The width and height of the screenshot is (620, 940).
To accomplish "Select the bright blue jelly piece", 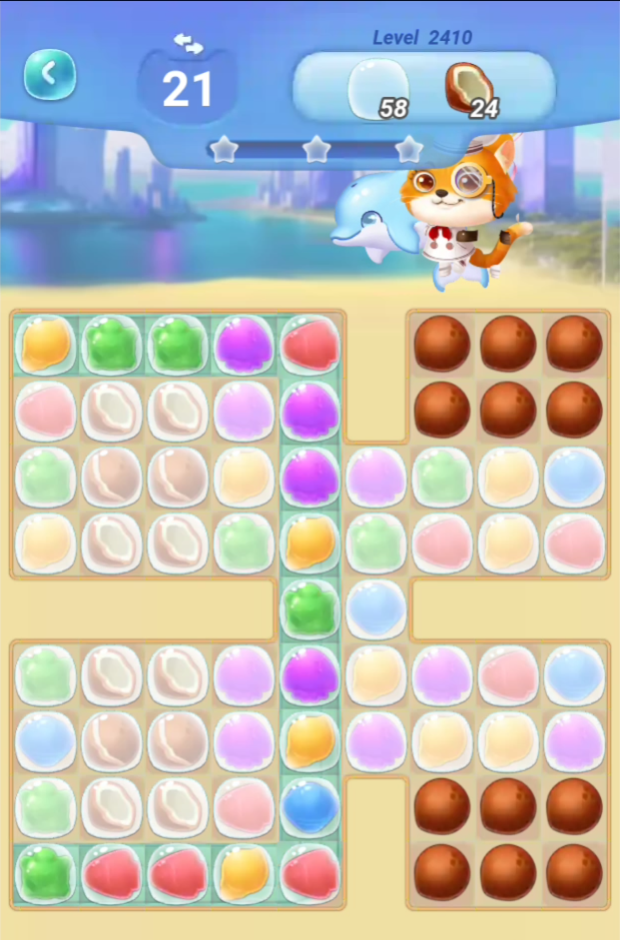I will [x=309, y=807].
